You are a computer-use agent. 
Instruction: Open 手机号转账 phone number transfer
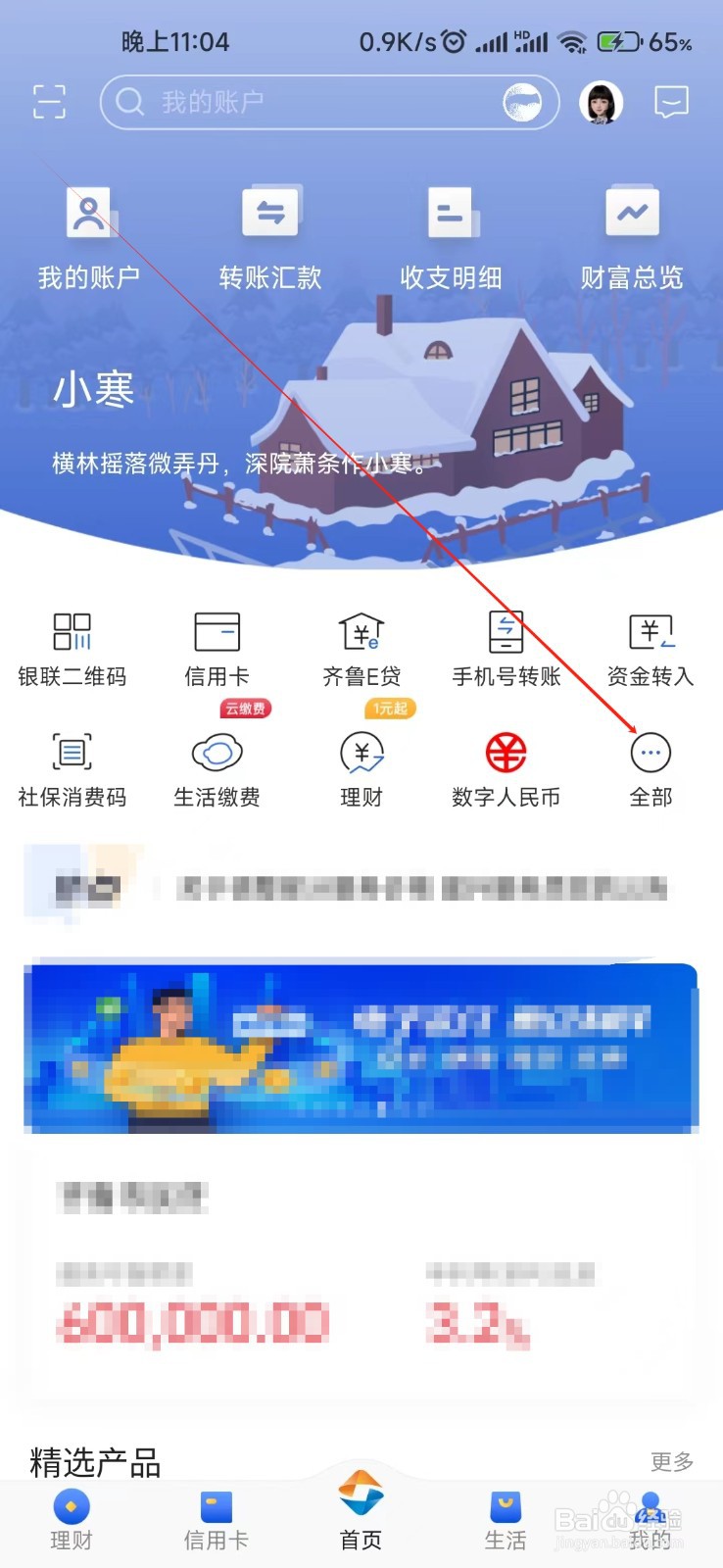tap(506, 649)
